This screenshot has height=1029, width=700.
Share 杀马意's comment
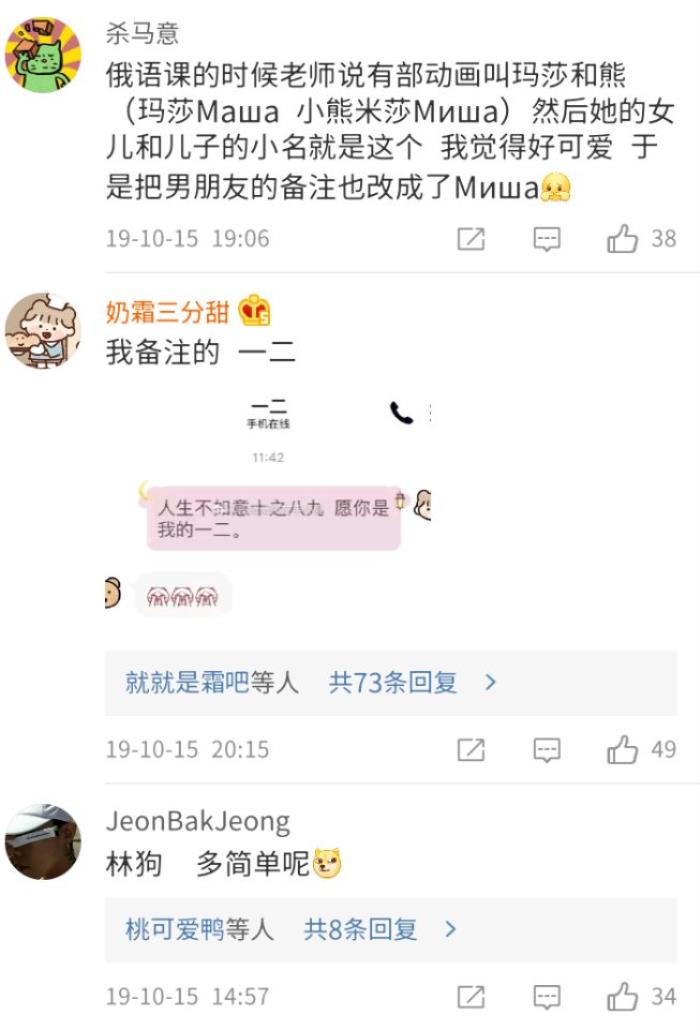pyautogui.click(x=471, y=239)
